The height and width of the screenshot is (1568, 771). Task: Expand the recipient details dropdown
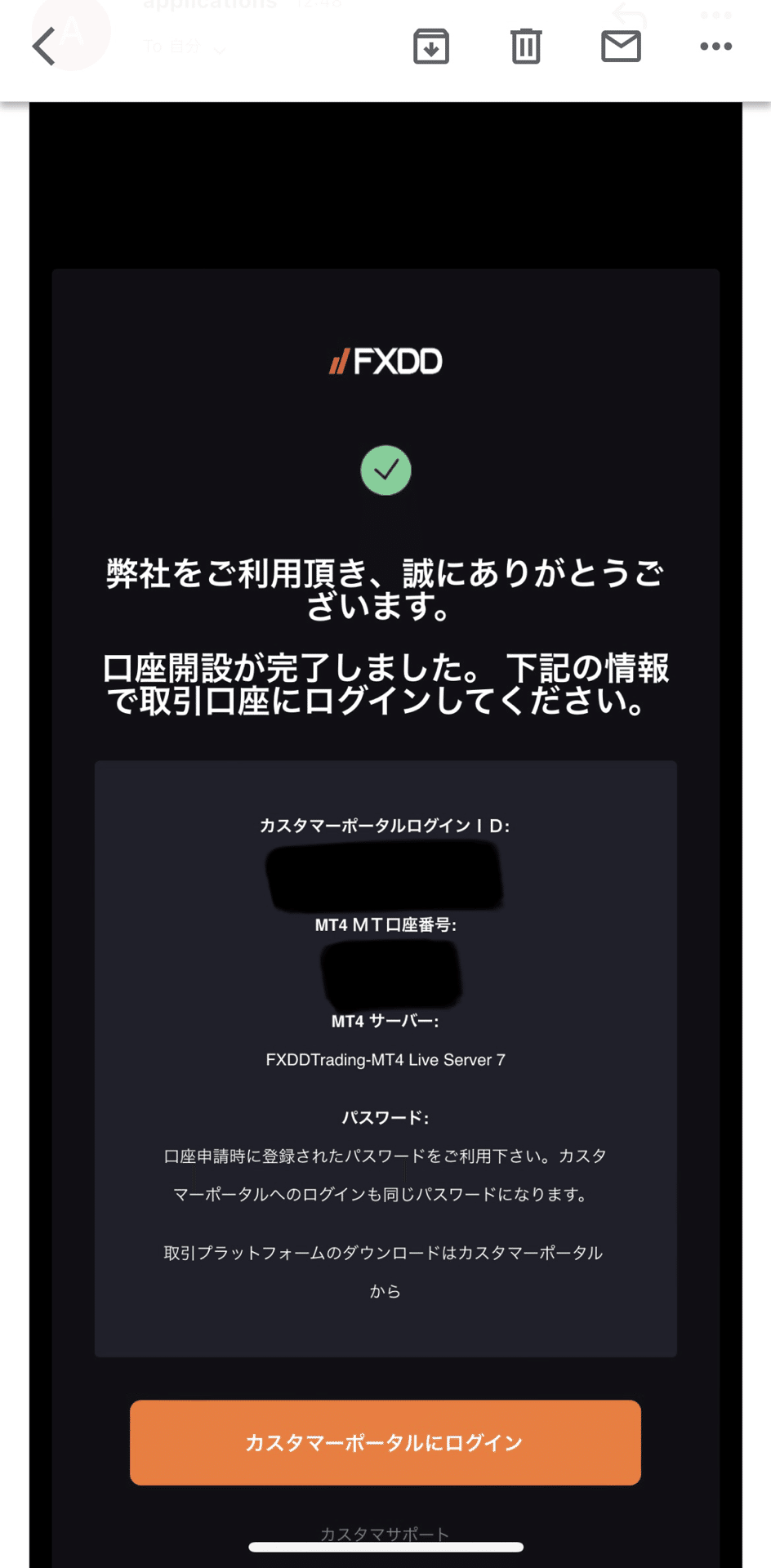[219, 49]
